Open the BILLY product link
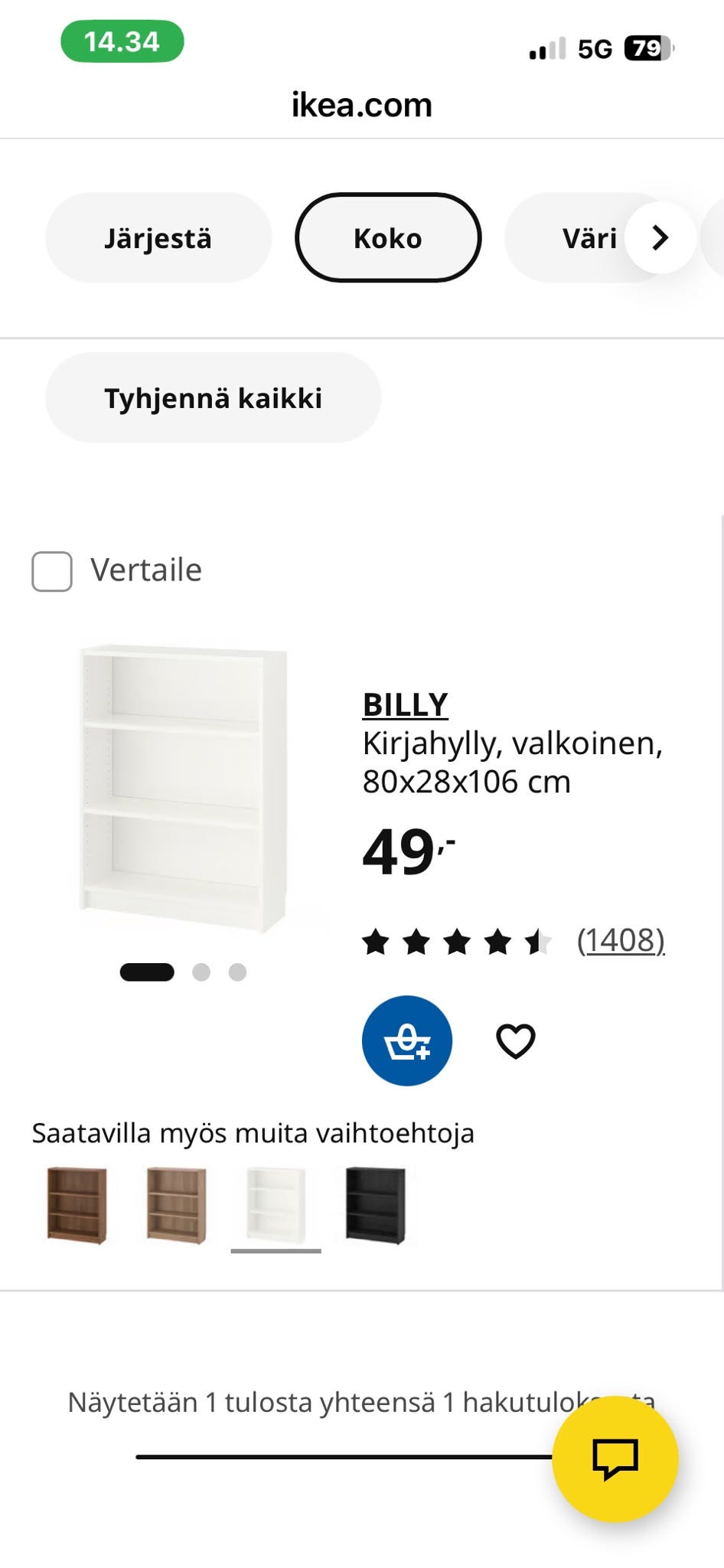The width and height of the screenshot is (724, 1568). [406, 704]
